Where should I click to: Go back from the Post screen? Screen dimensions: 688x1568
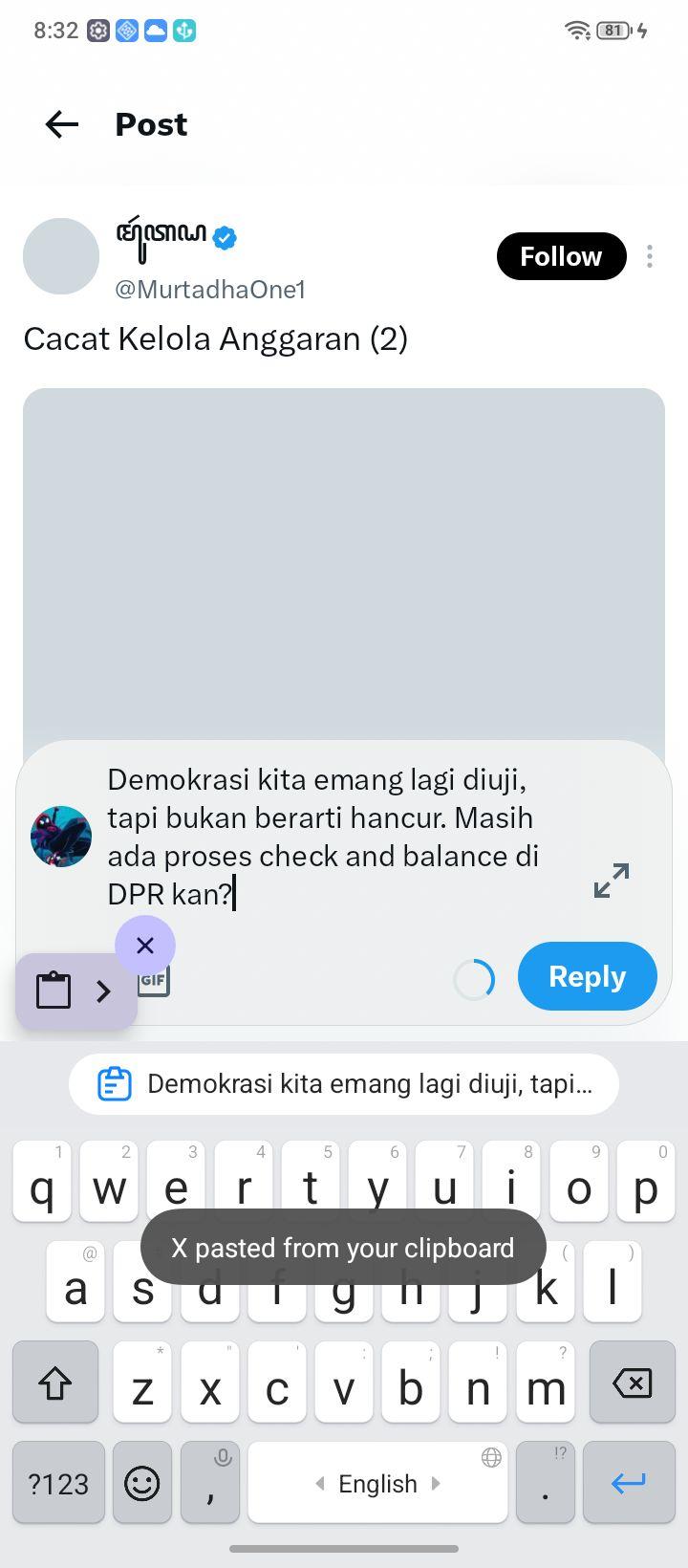pos(62,124)
